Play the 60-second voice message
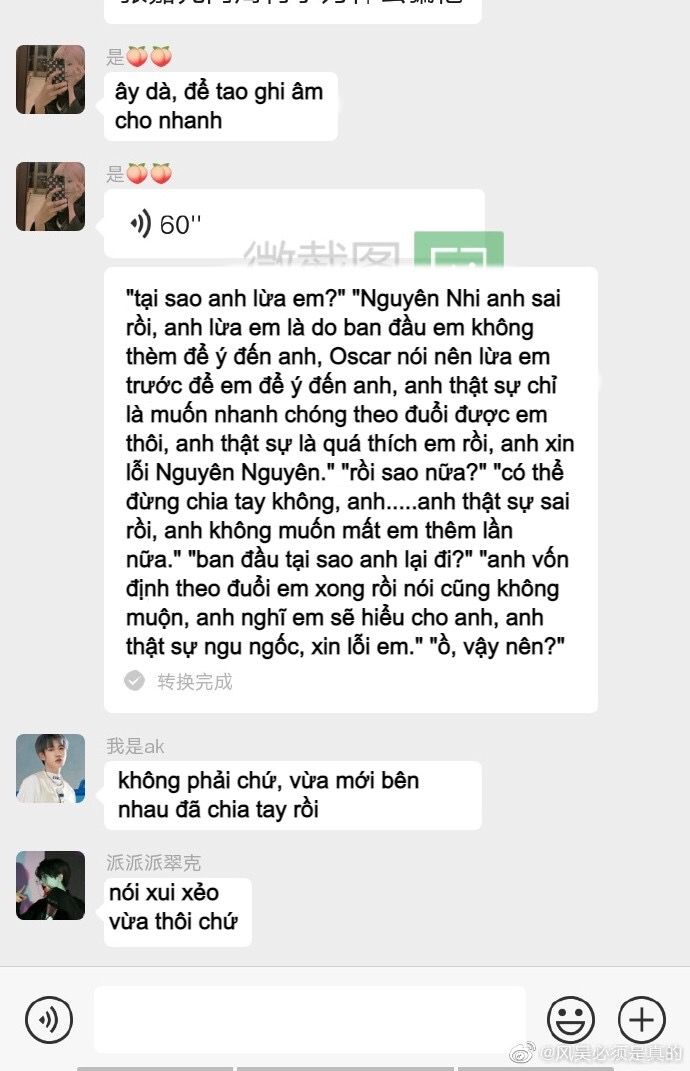690x1071 pixels. tap(294, 224)
